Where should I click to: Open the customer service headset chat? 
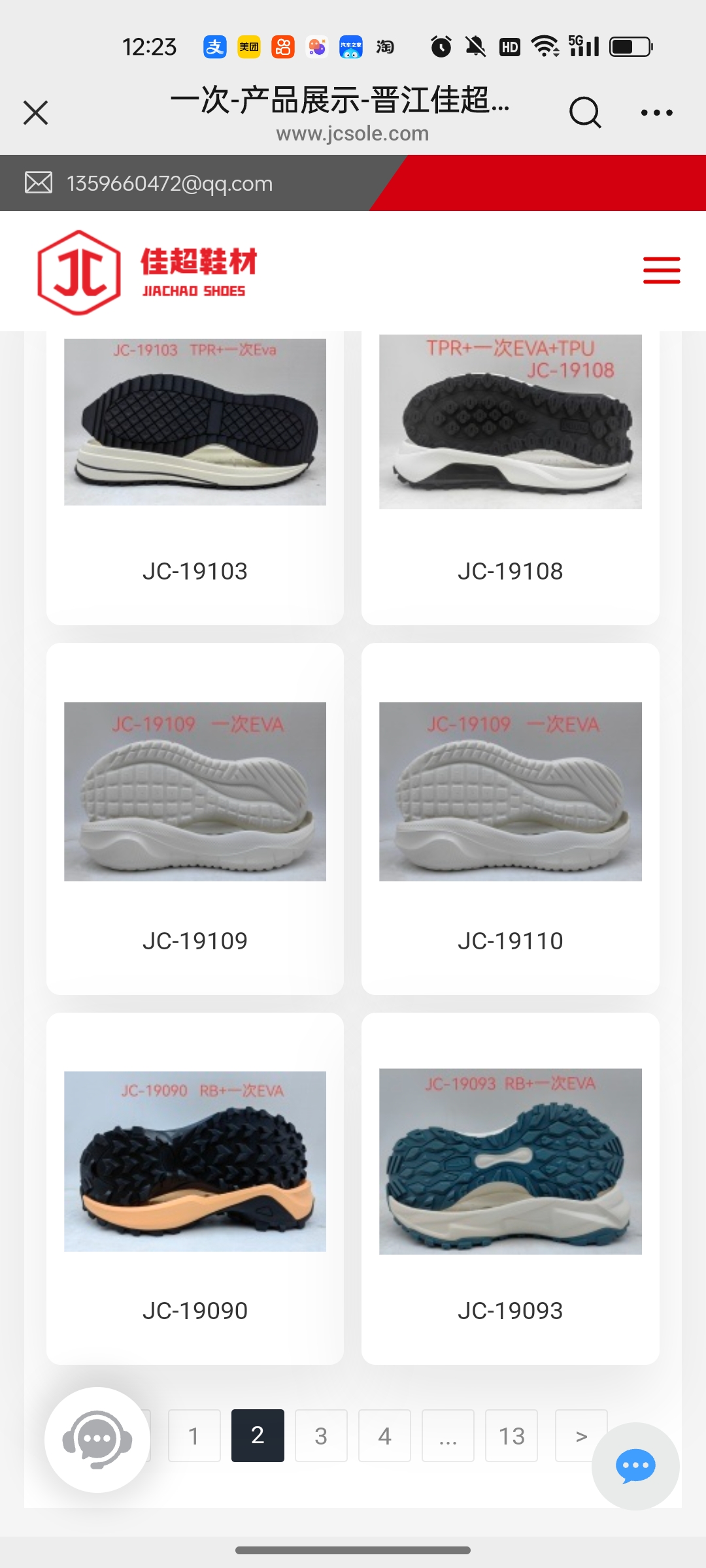pos(97,1439)
